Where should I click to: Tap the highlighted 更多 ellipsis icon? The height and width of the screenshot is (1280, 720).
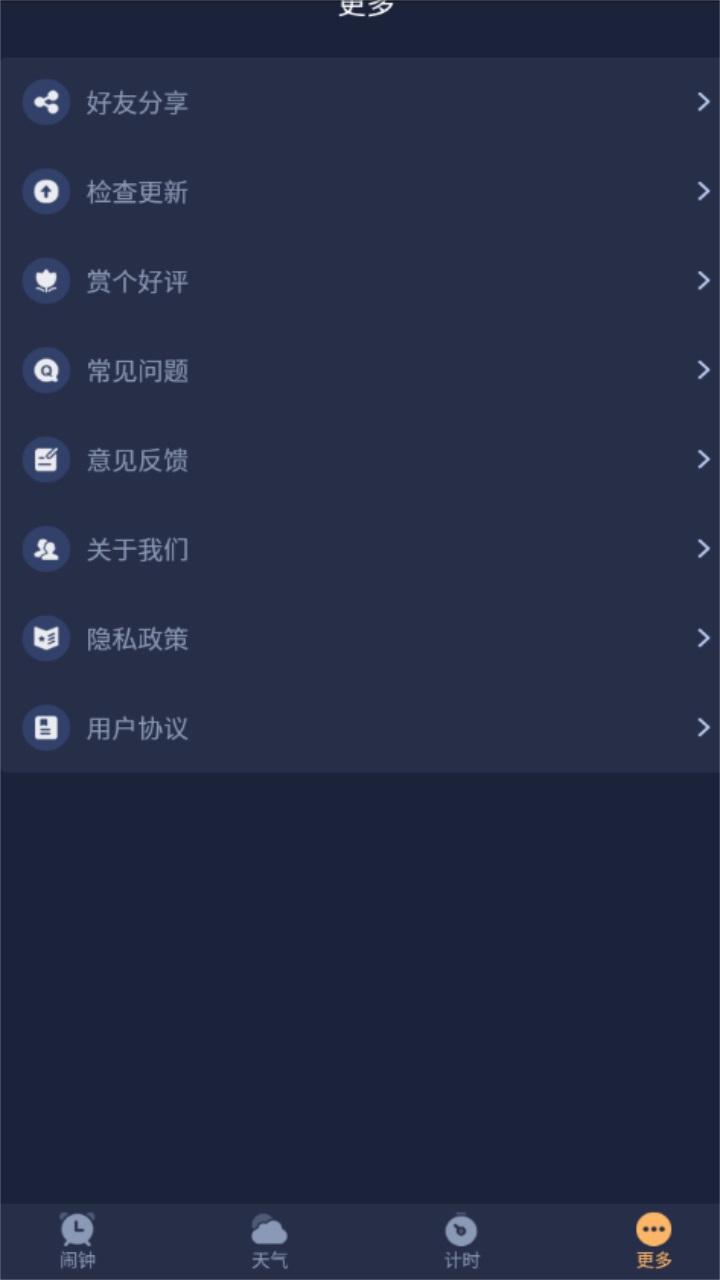653,1227
